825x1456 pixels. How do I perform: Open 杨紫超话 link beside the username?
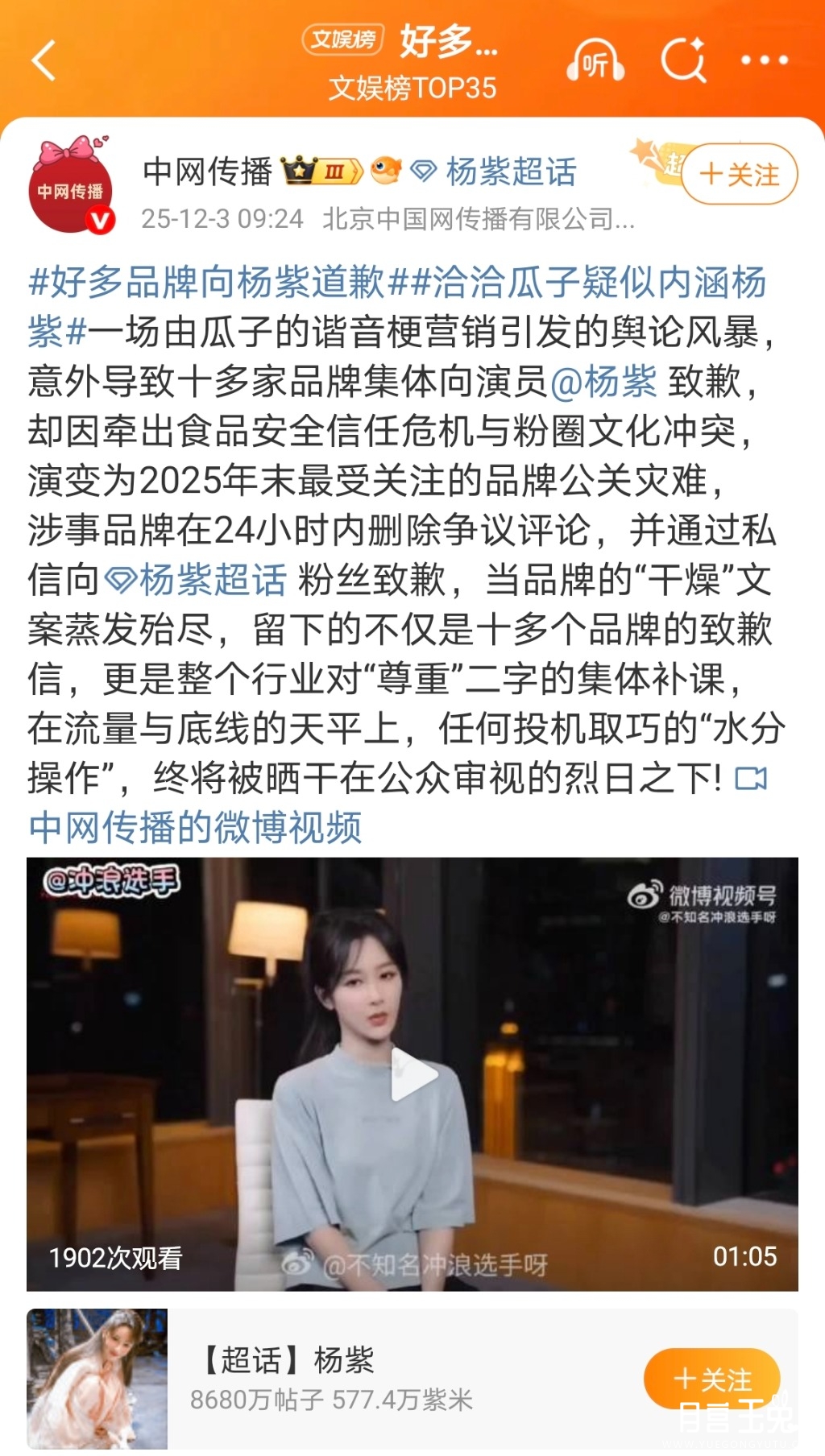[494, 172]
